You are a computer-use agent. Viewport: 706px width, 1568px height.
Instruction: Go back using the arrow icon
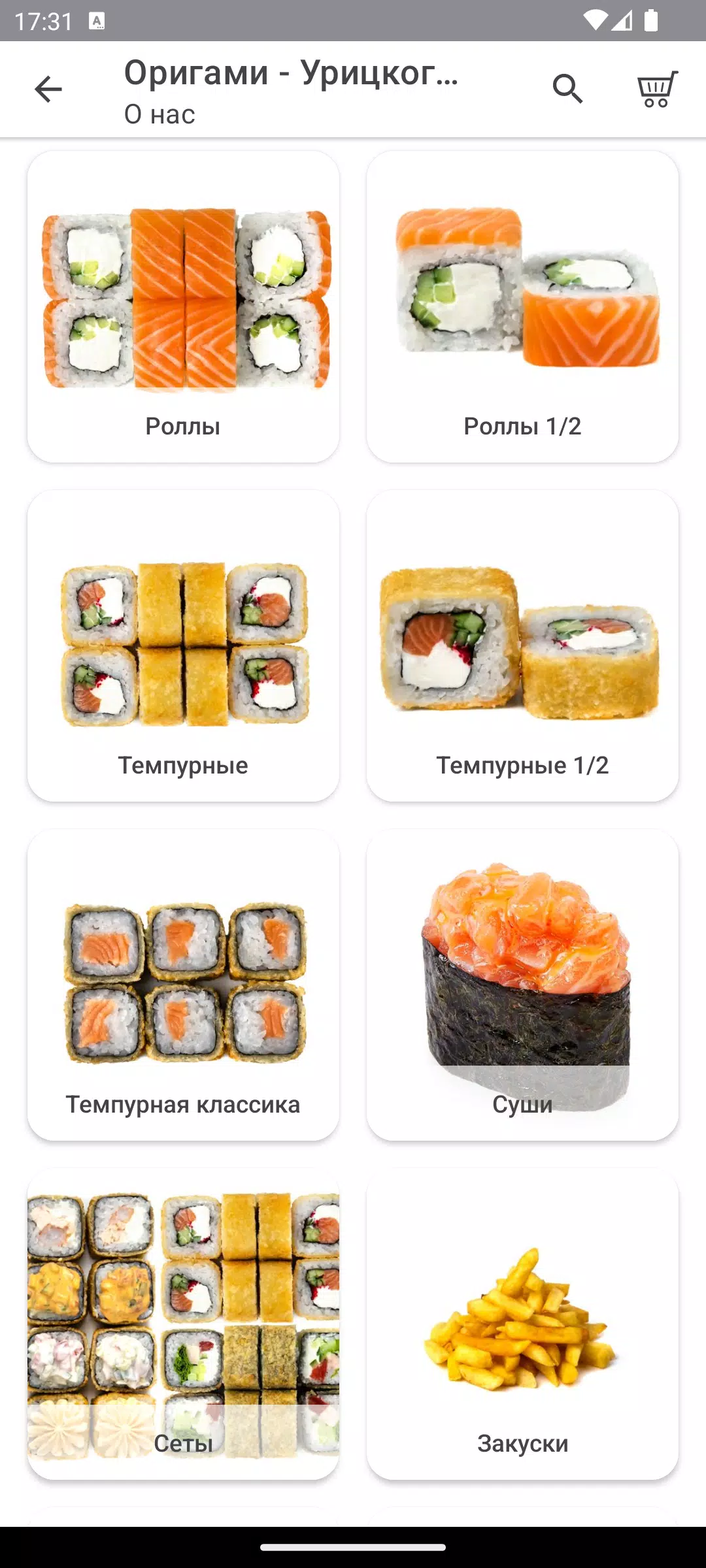pyautogui.click(x=48, y=90)
